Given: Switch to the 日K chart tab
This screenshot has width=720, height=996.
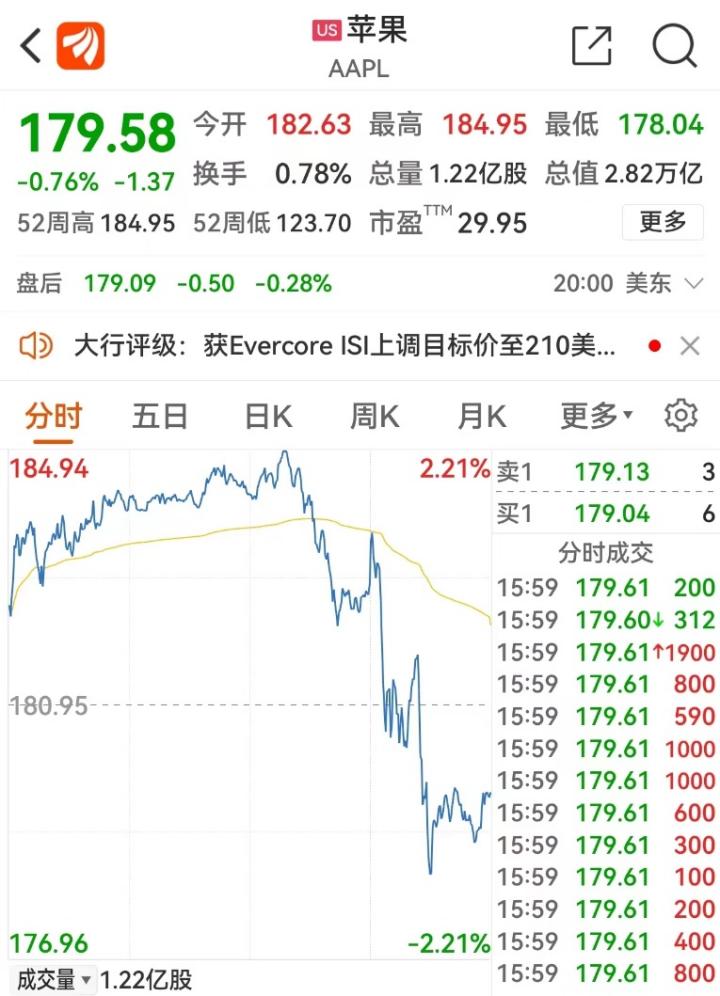Looking at the screenshot, I should 268,416.
